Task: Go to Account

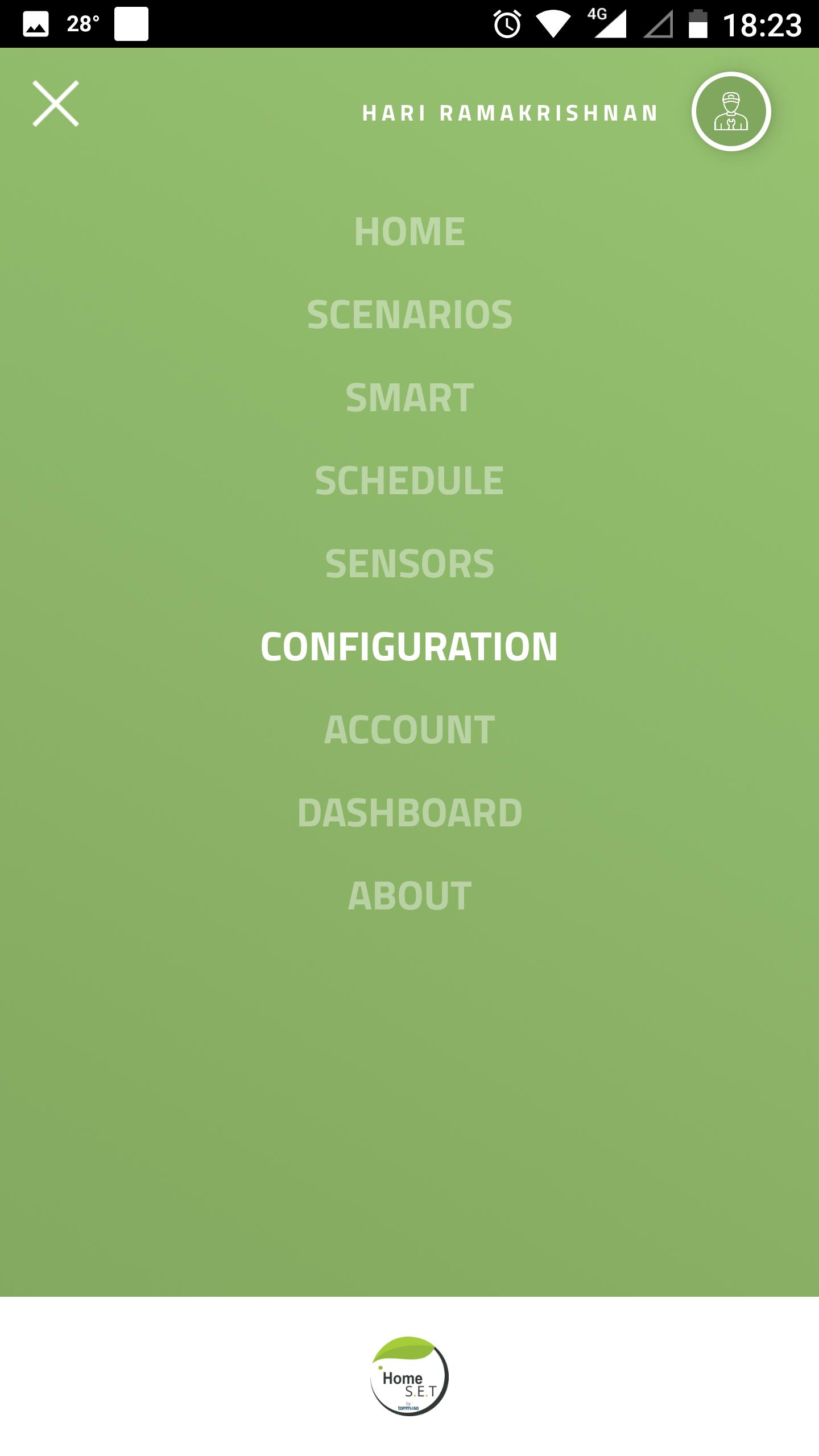Action: tap(409, 730)
